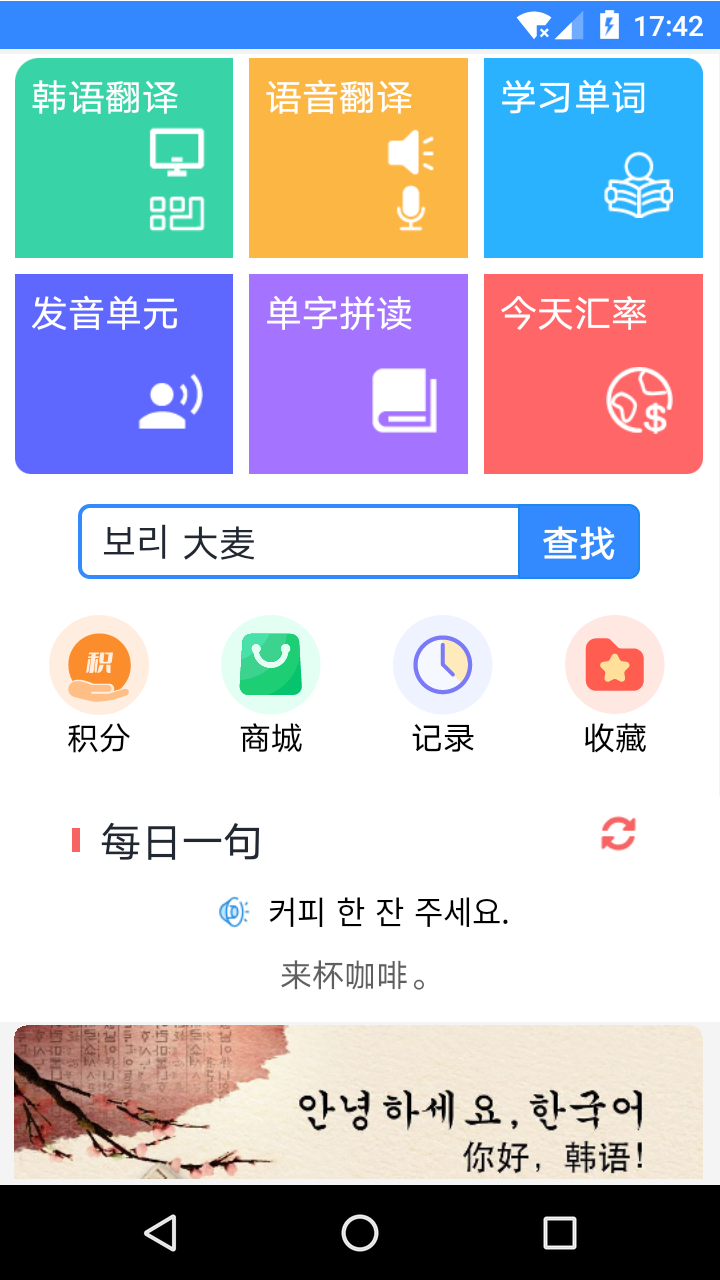
Task: Refresh the 每日一句 daily sentence
Action: pos(618,834)
